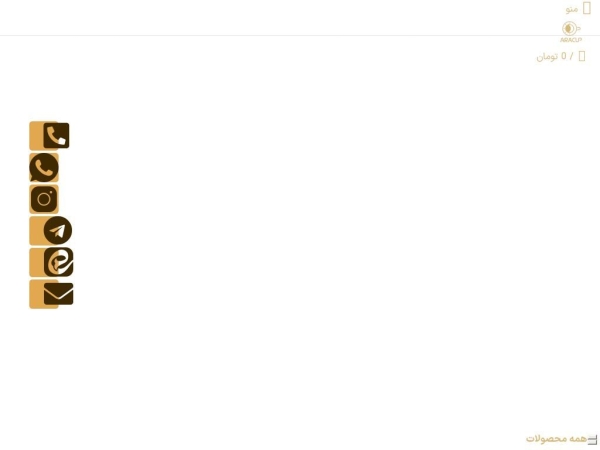This screenshot has height=450, width=600.
Task: Open the shopping cart showing 0 تومان
Action: pos(561,56)
